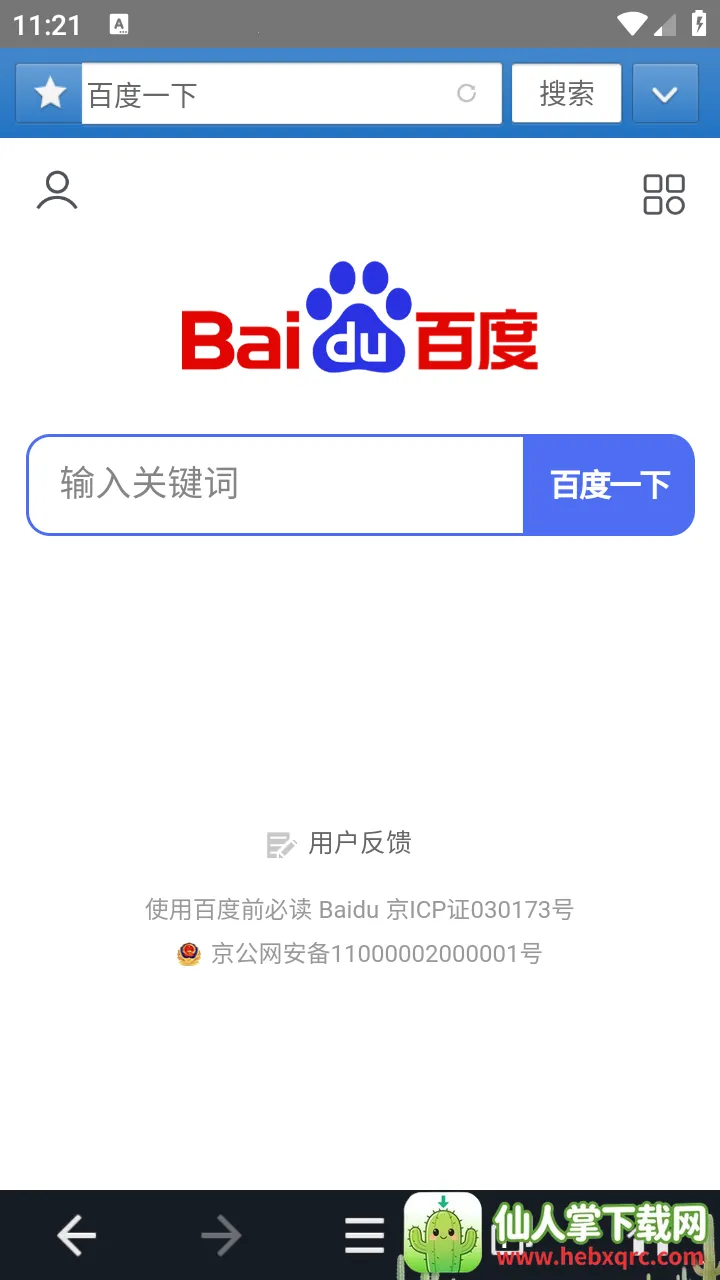The height and width of the screenshot is (1280, 720).
Task: Expand the dropdown chevron in toolbar
Action: click(x=665, y=94)
